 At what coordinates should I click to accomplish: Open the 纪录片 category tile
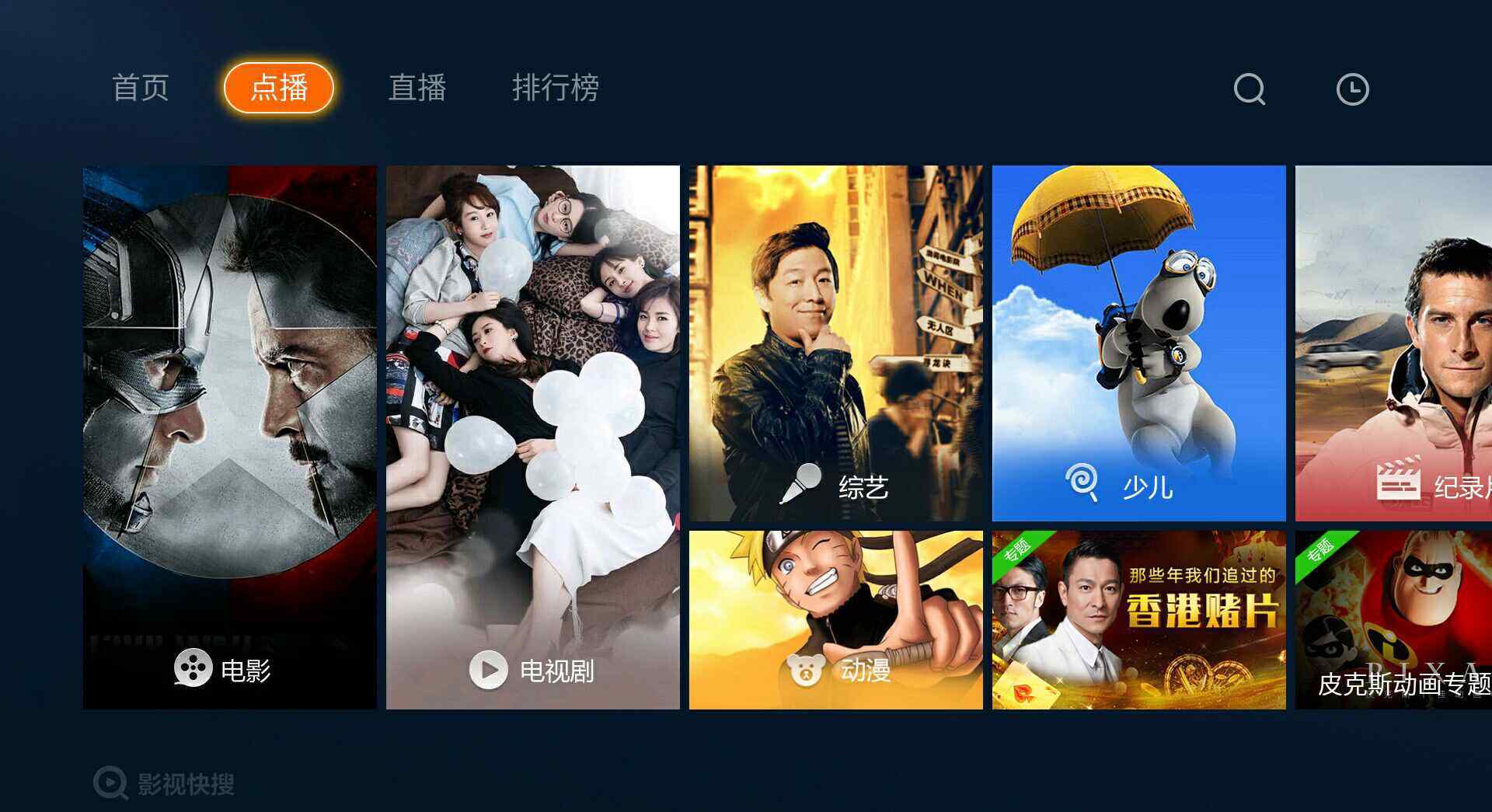click(x=1393, y=343)
